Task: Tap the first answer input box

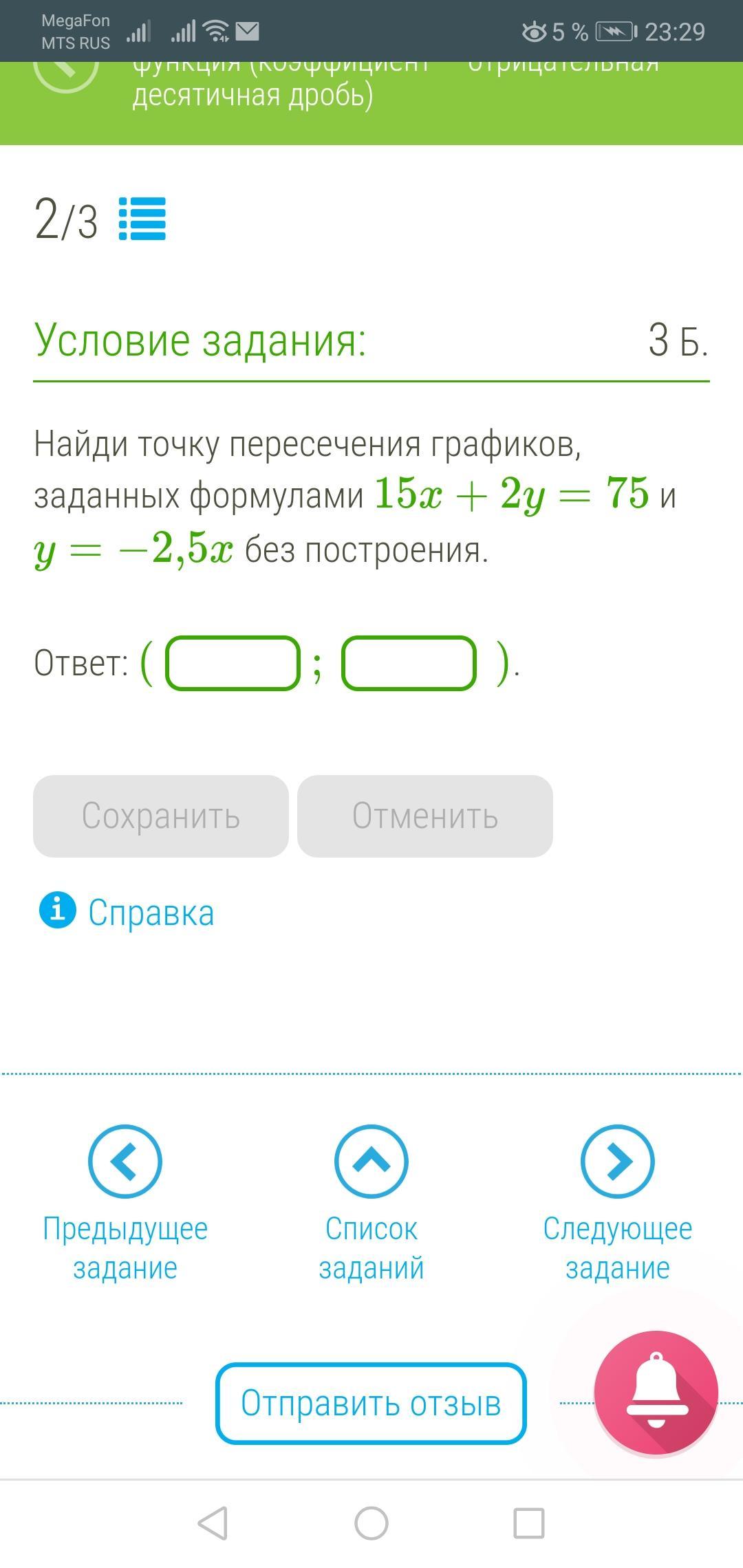Action: point(233,663)
